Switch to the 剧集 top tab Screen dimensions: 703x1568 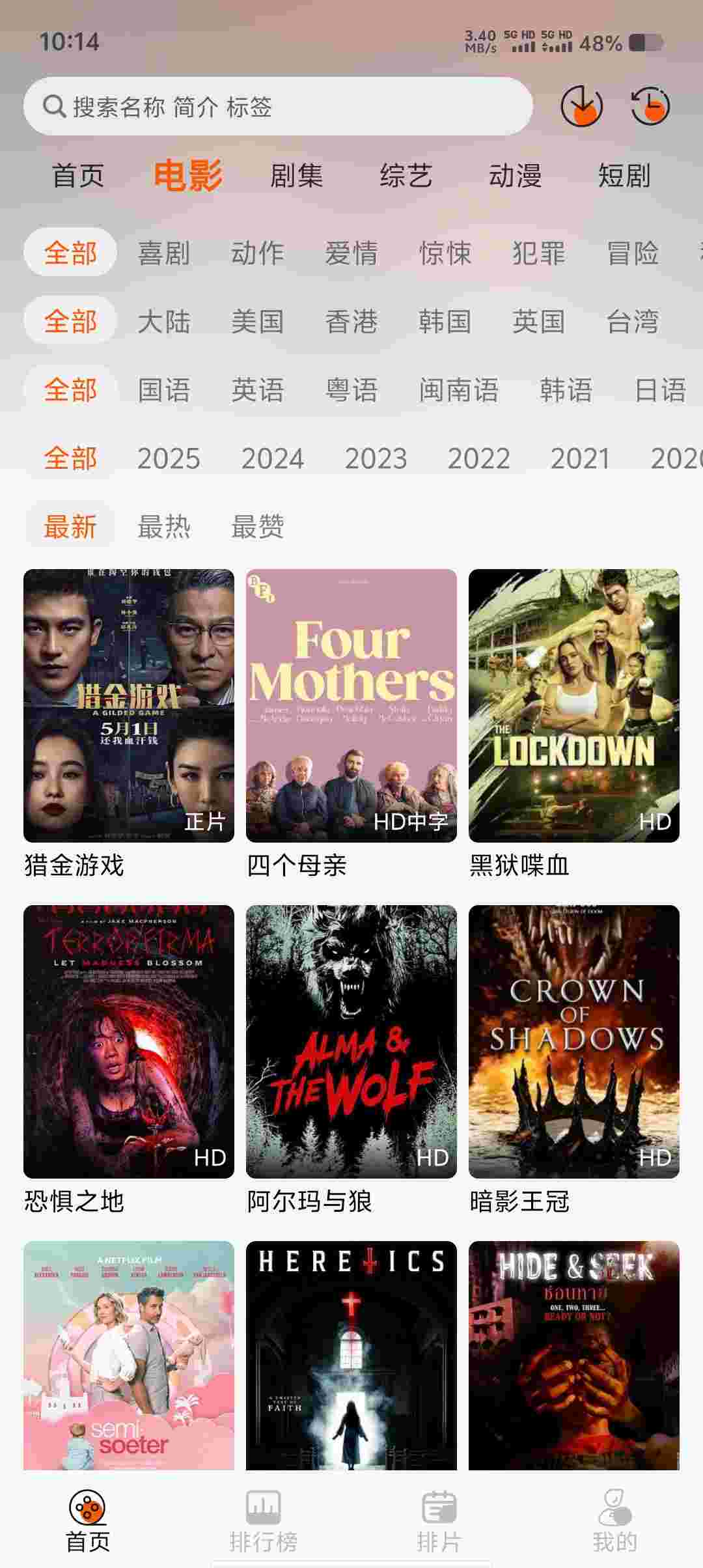pos(296,176)
